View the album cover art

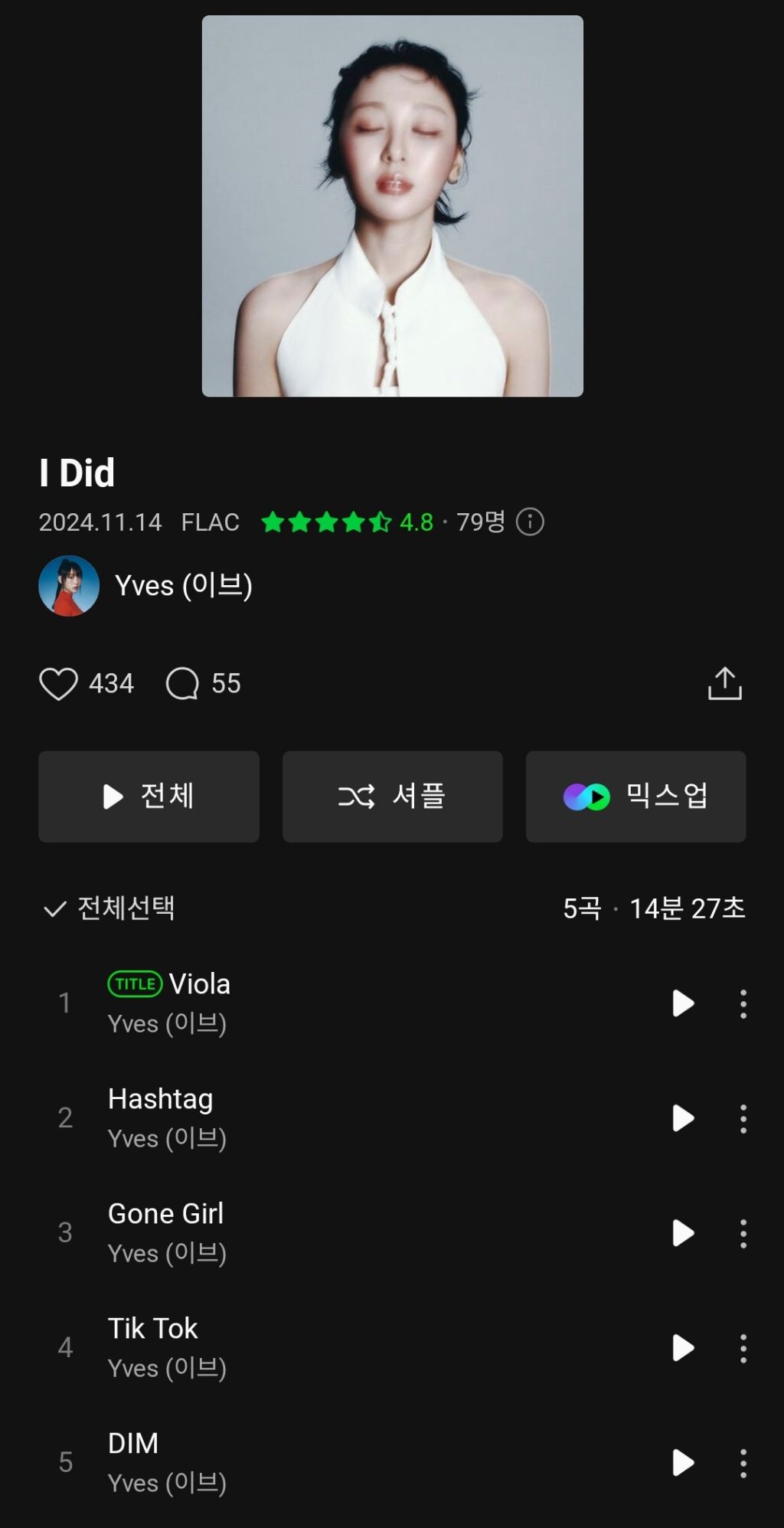pyautogui.click(x=392, y=206)
